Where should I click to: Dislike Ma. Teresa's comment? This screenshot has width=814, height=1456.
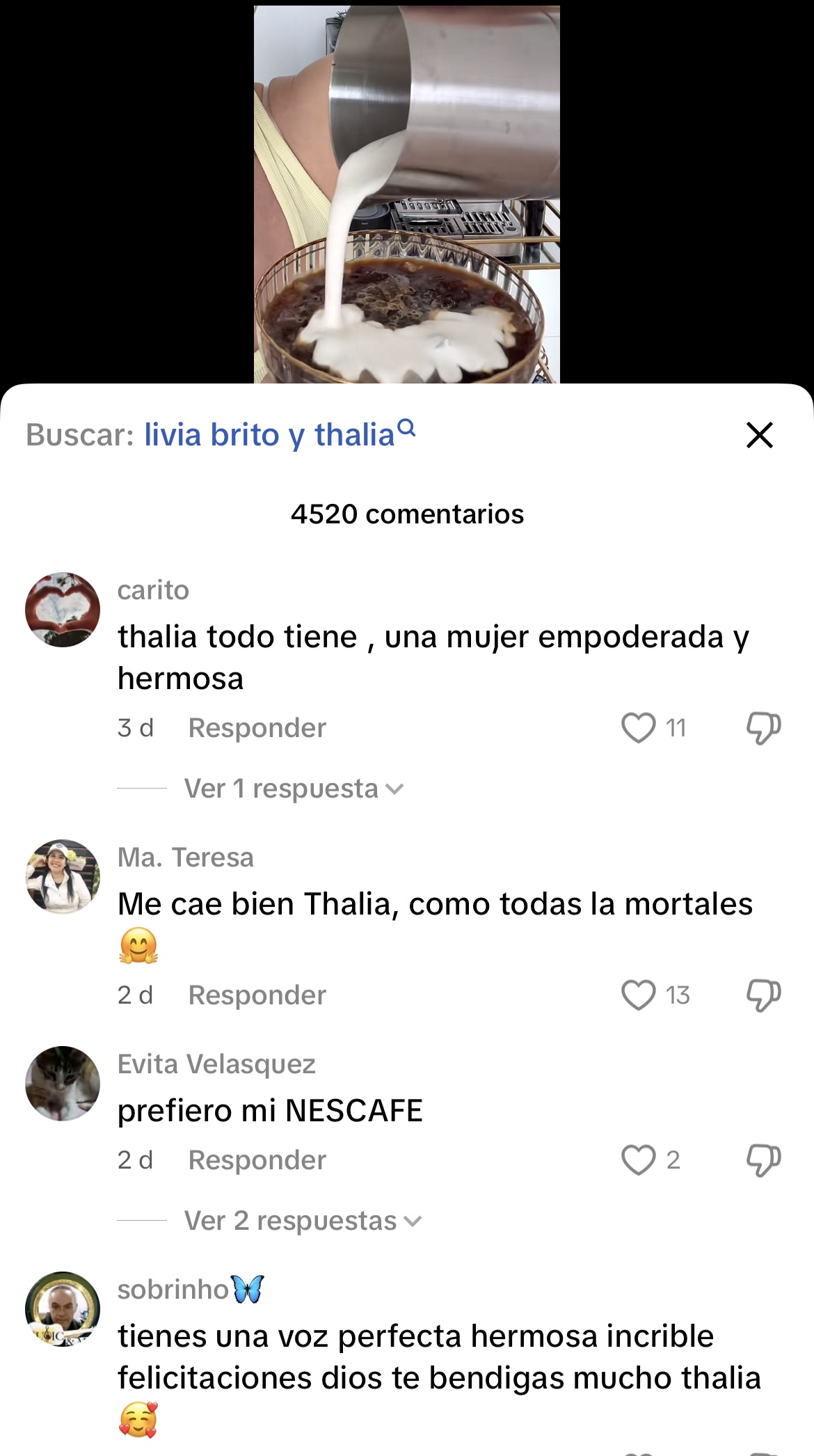tap(763, 995)
